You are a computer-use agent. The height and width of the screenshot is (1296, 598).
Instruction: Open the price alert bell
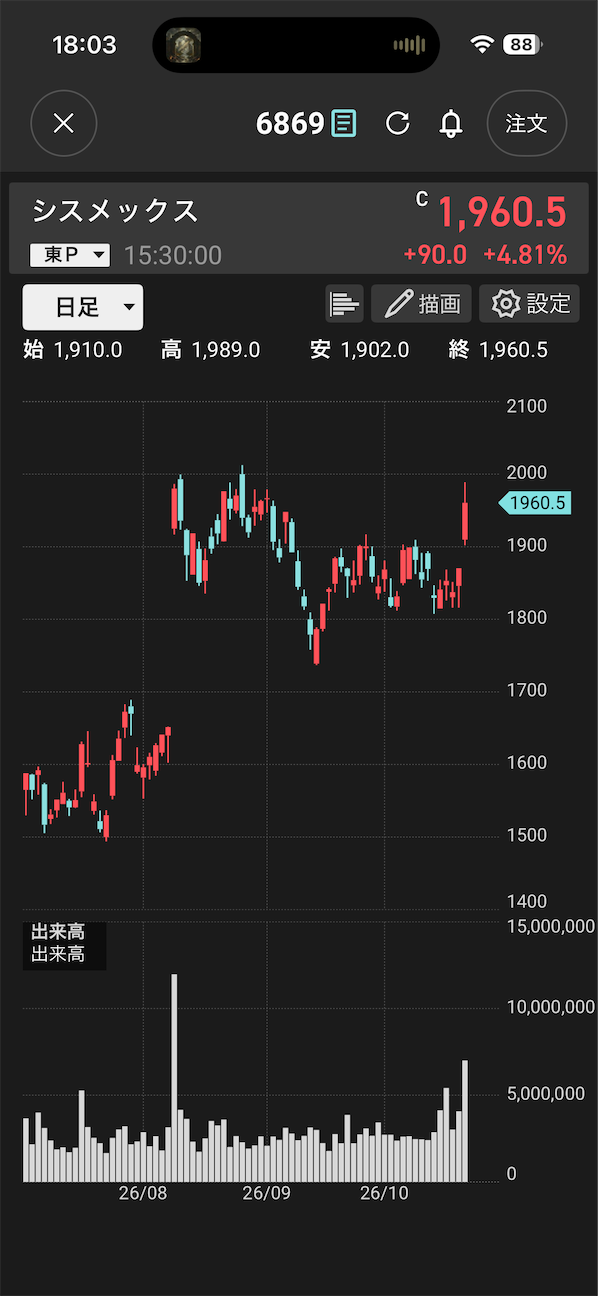click(x=451, y=124)
